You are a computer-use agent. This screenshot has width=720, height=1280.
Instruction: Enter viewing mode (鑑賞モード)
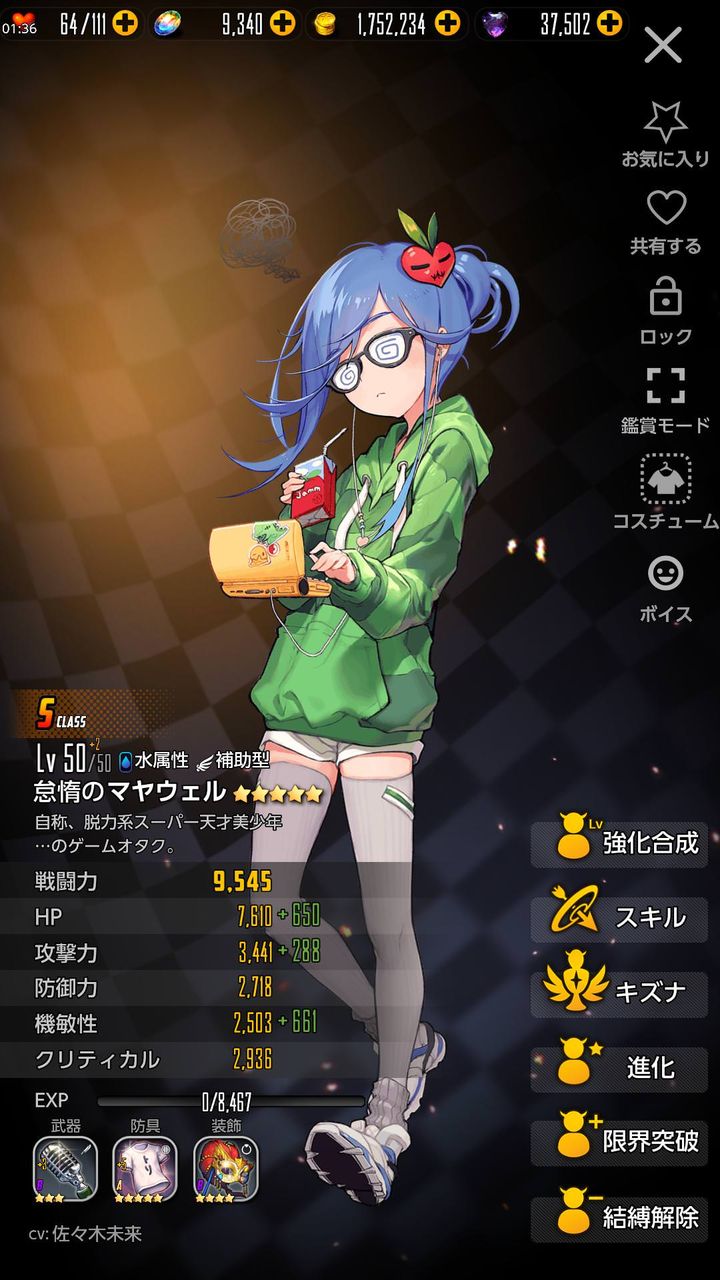pos(665,397)
